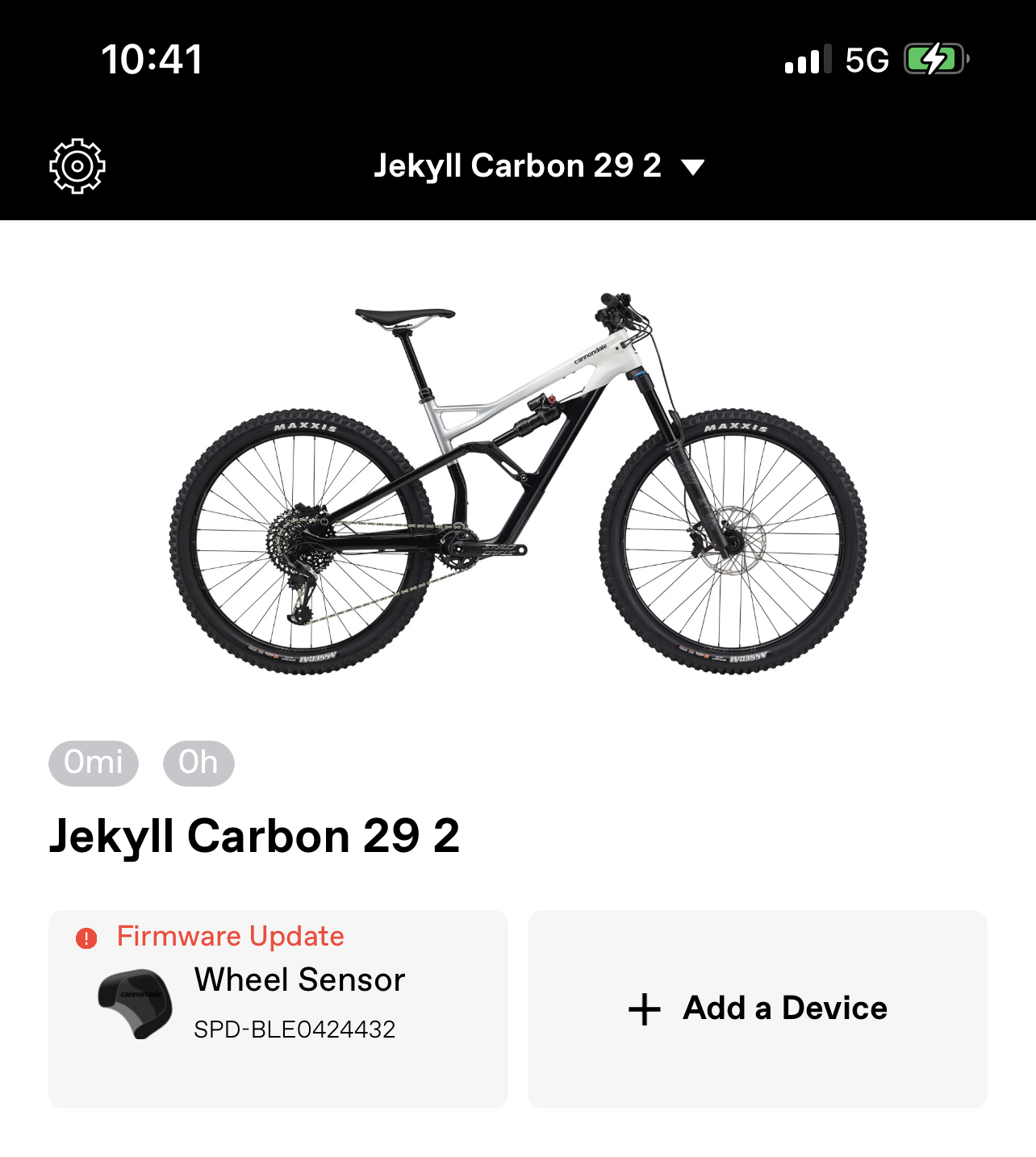Tap Add a Device
1036x1157 pixels.
pos(757,1009)
